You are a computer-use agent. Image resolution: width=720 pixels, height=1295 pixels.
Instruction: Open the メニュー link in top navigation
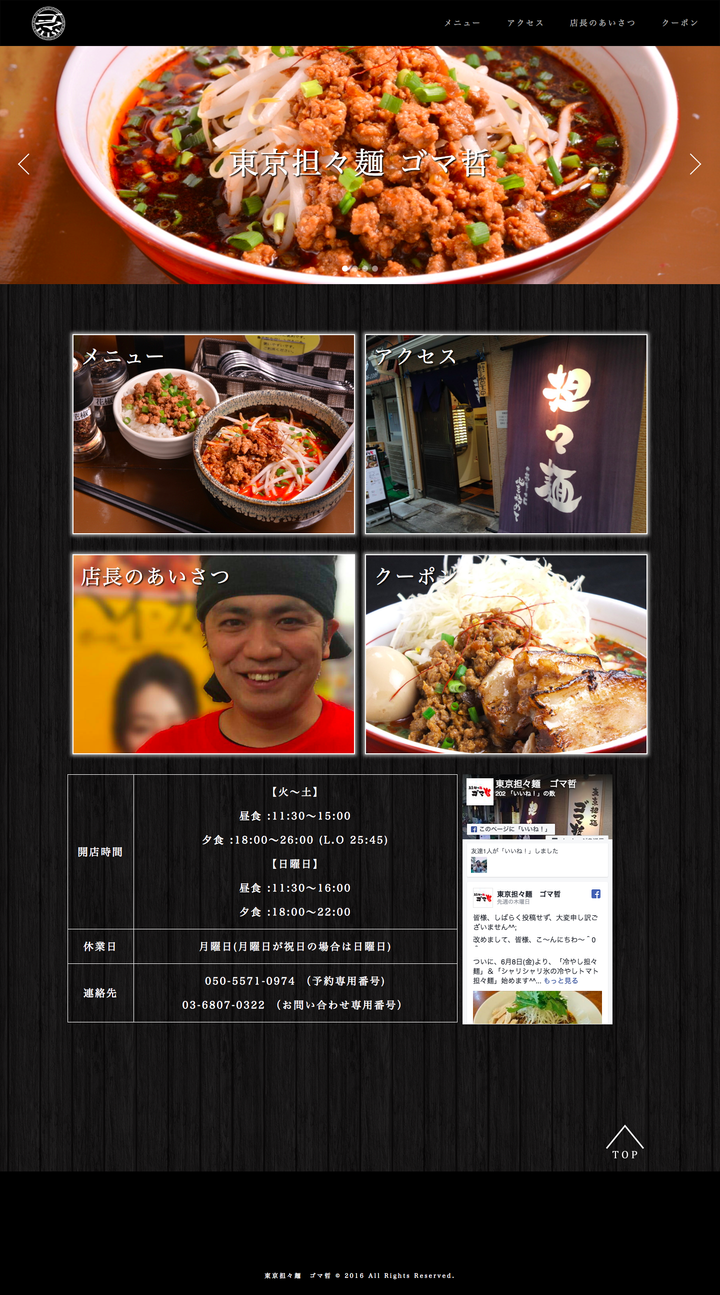[x=462, y=23]
